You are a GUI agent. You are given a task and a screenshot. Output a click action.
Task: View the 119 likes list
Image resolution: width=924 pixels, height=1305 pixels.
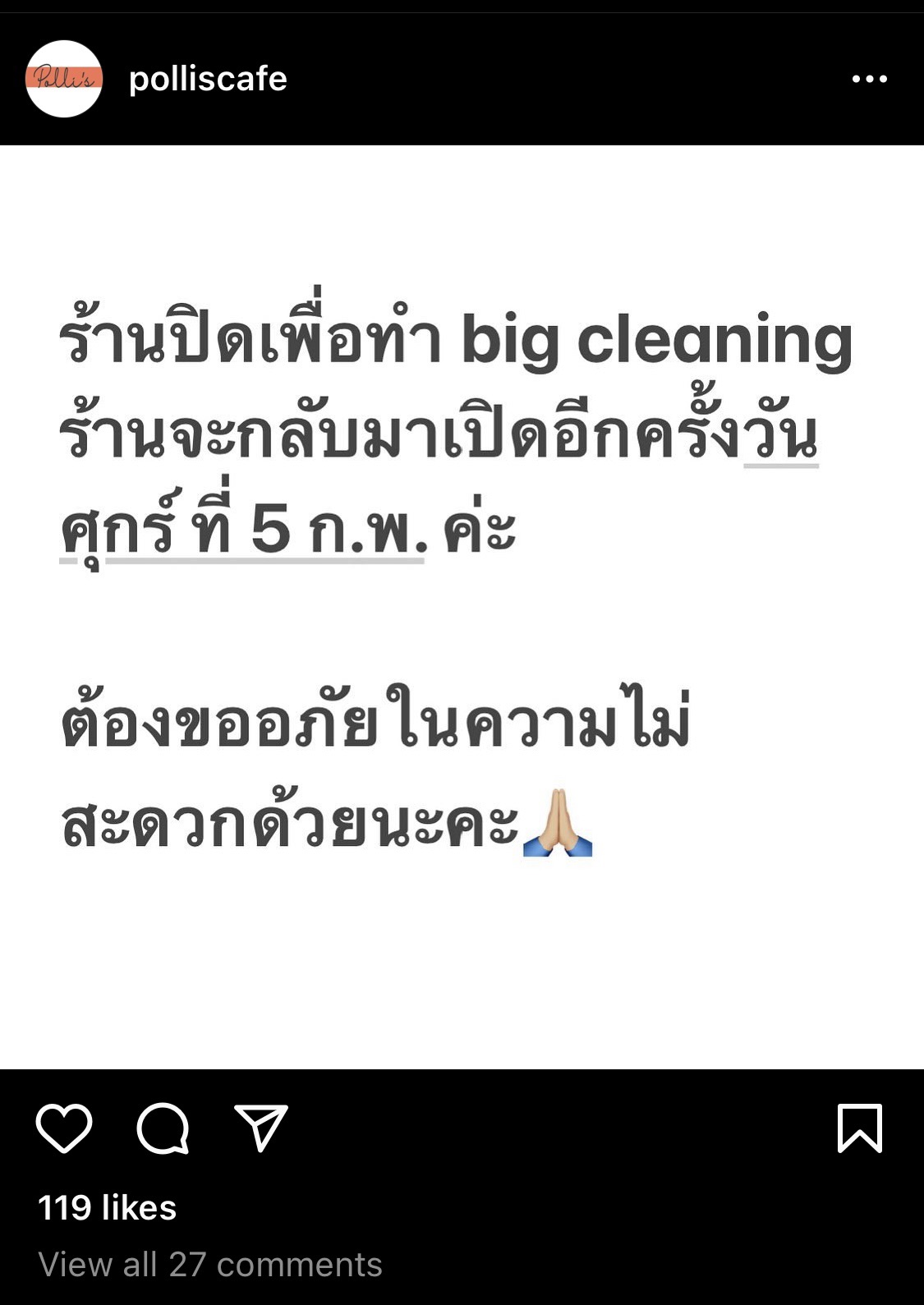pyautogui.click(x=108, y=1207)
